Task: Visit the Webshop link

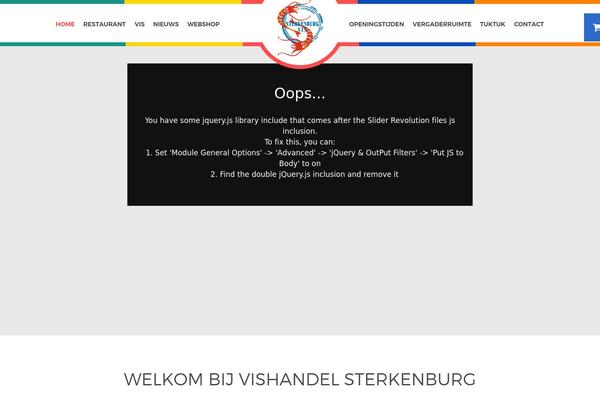Action: tap(203, 24)
